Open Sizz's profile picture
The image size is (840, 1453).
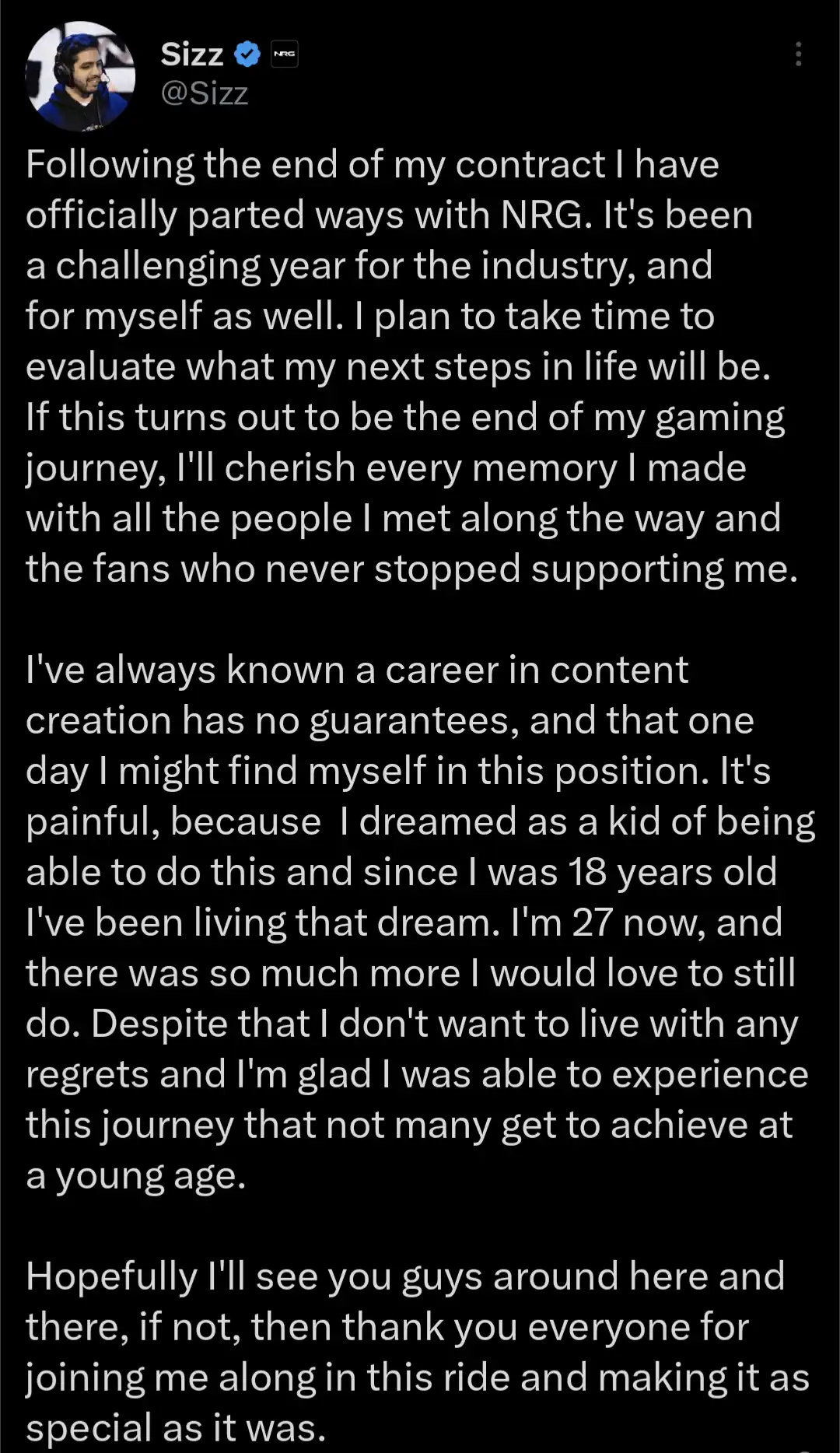[x=80, y=75]
